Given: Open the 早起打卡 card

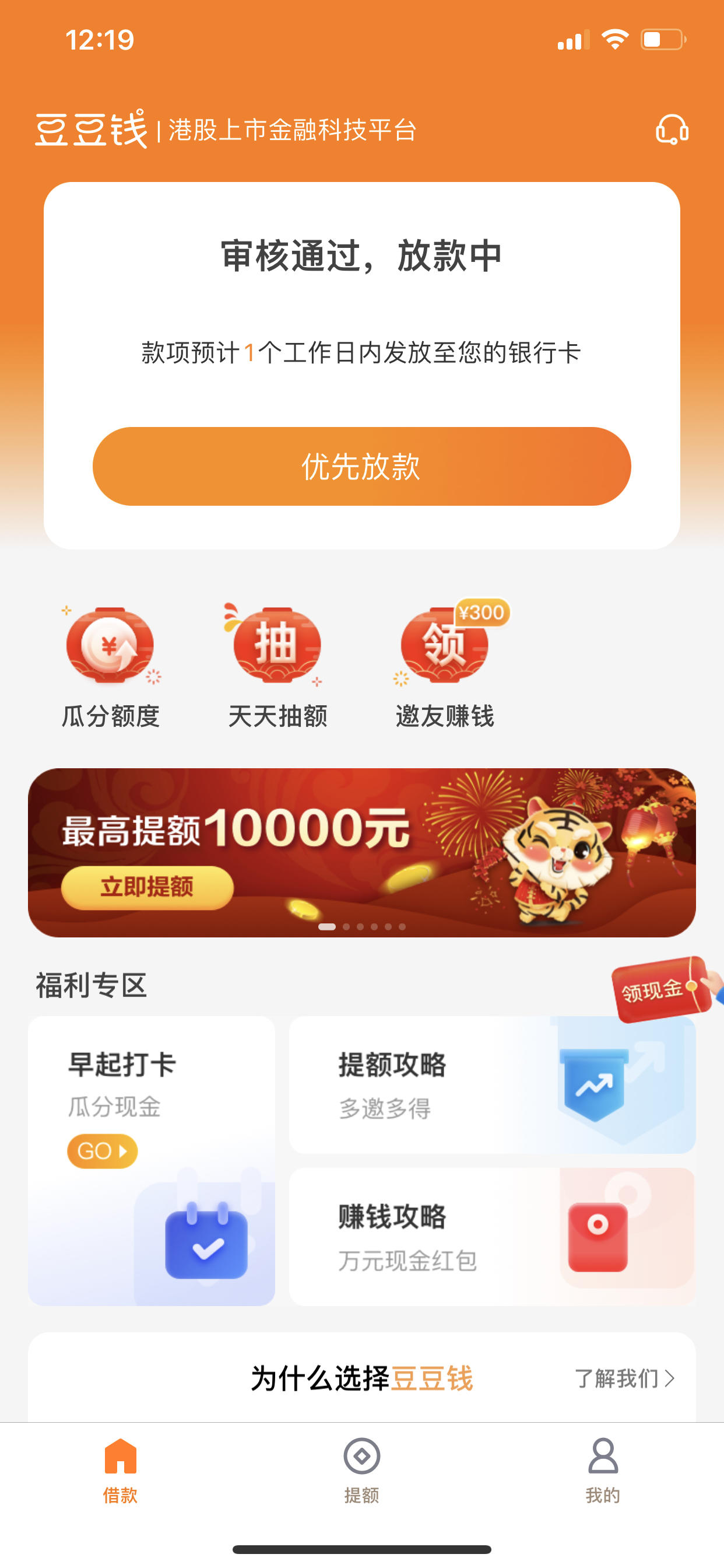Looking at the screenshot, I should point(152,1160).
